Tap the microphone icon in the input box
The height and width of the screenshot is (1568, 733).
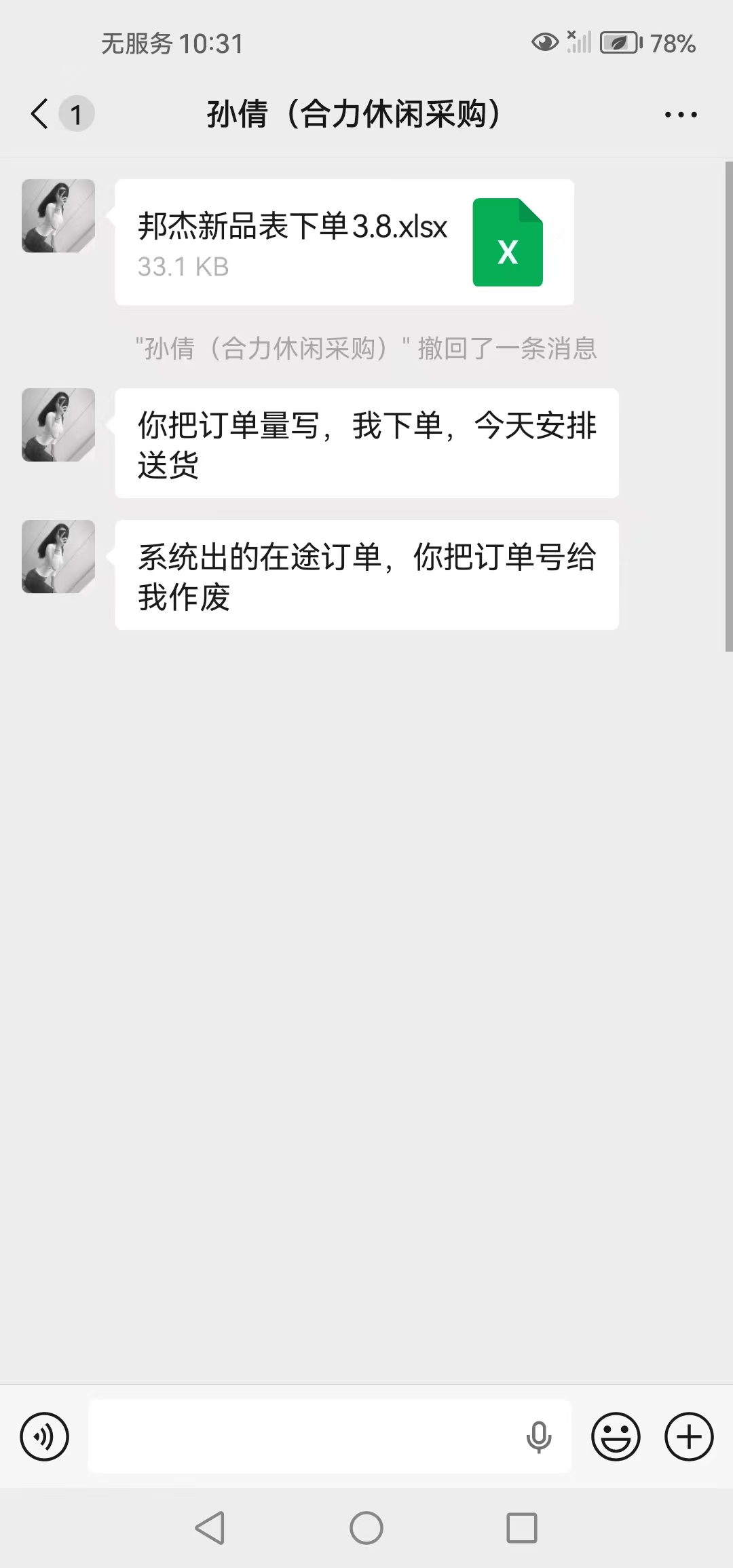(539, 1437)
